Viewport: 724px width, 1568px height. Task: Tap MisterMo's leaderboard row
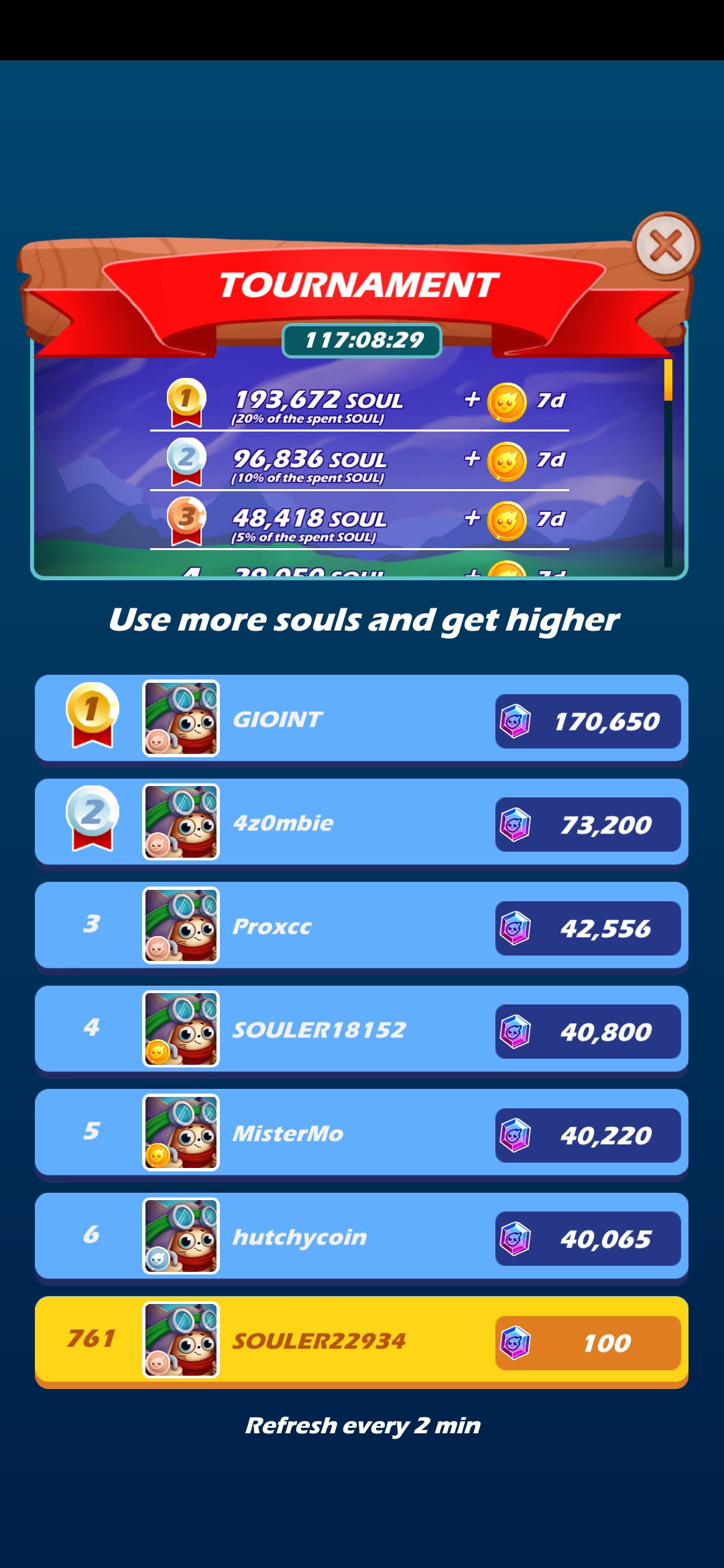(361, 1133)
